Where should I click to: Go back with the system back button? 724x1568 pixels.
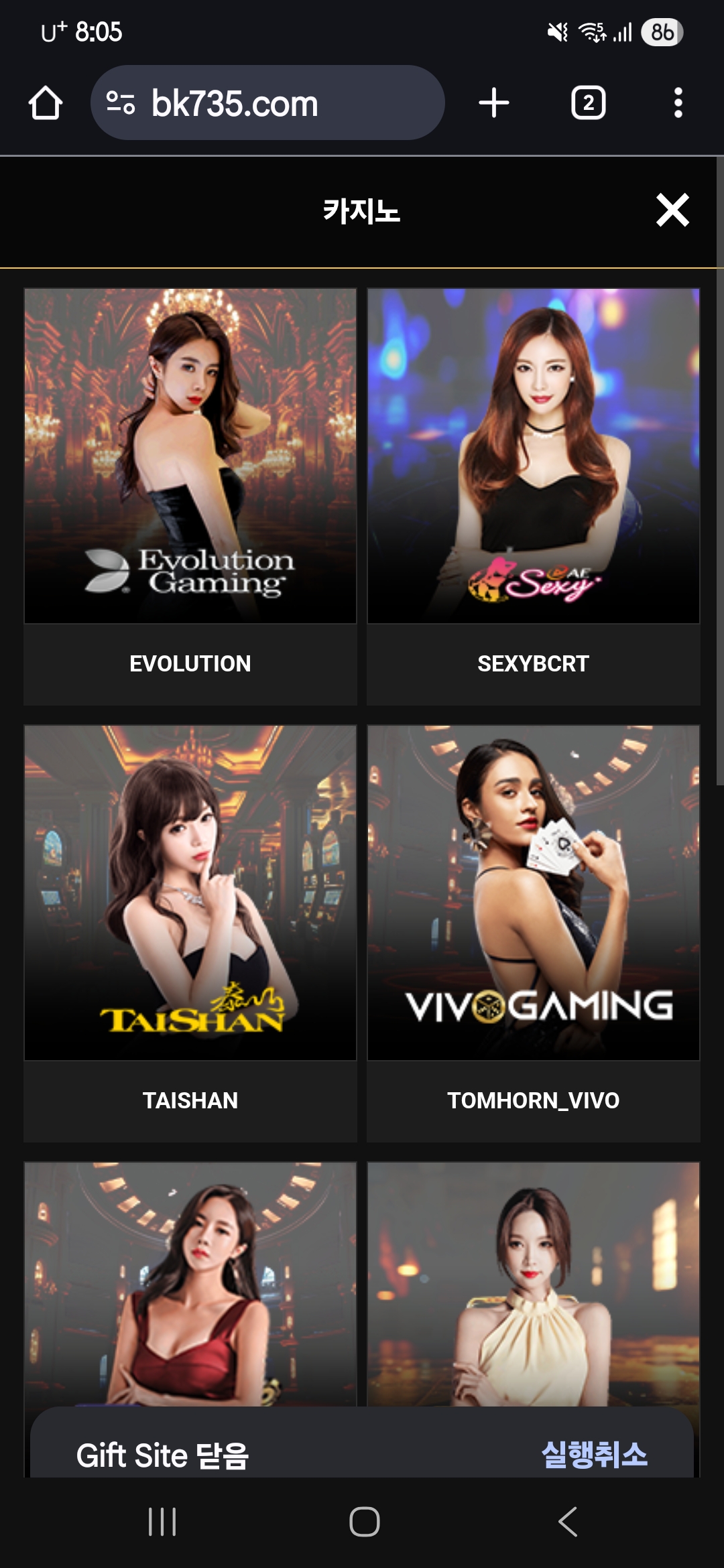click(x=568, y=1521)
